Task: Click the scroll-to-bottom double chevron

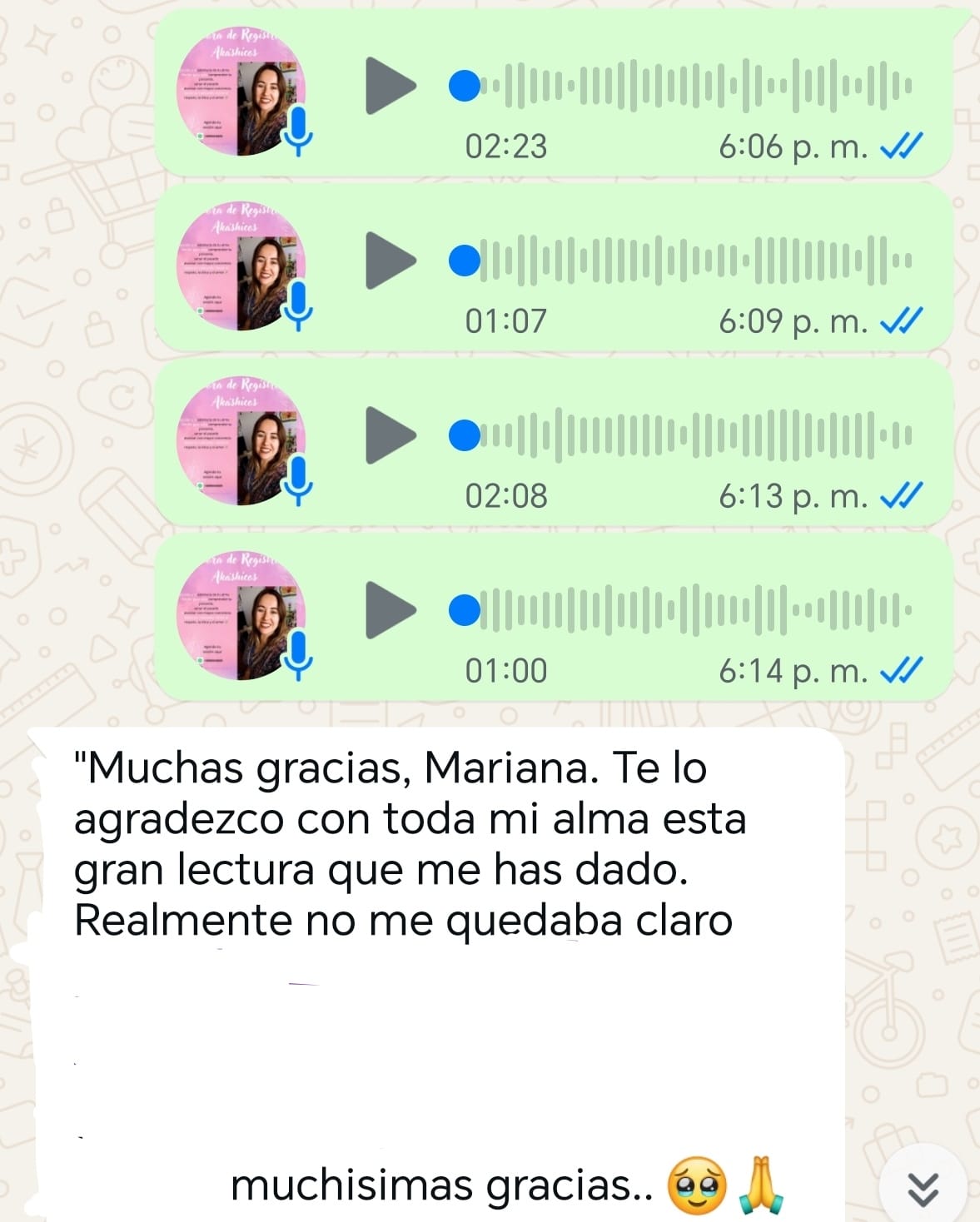Action: [x=923, y=1185]
